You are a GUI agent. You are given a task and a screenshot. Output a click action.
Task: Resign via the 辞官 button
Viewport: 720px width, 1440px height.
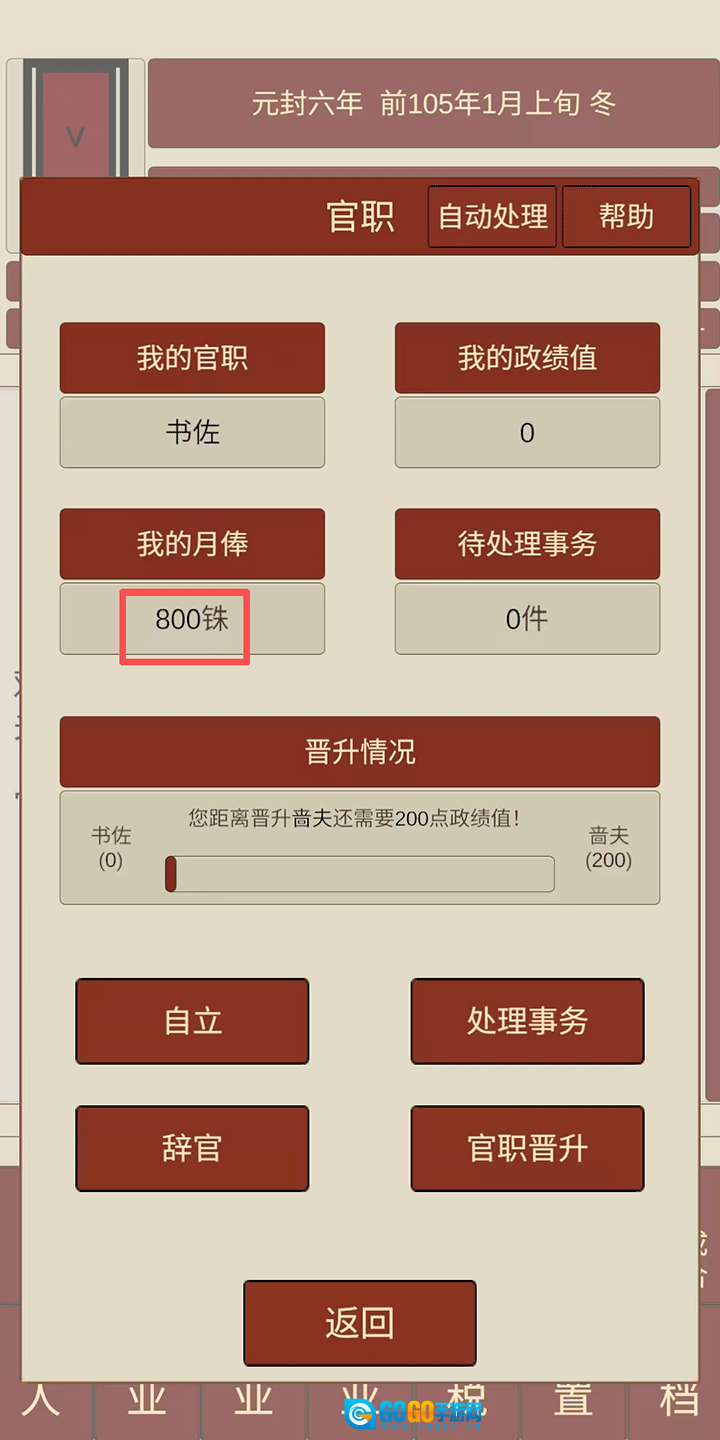192,1148
